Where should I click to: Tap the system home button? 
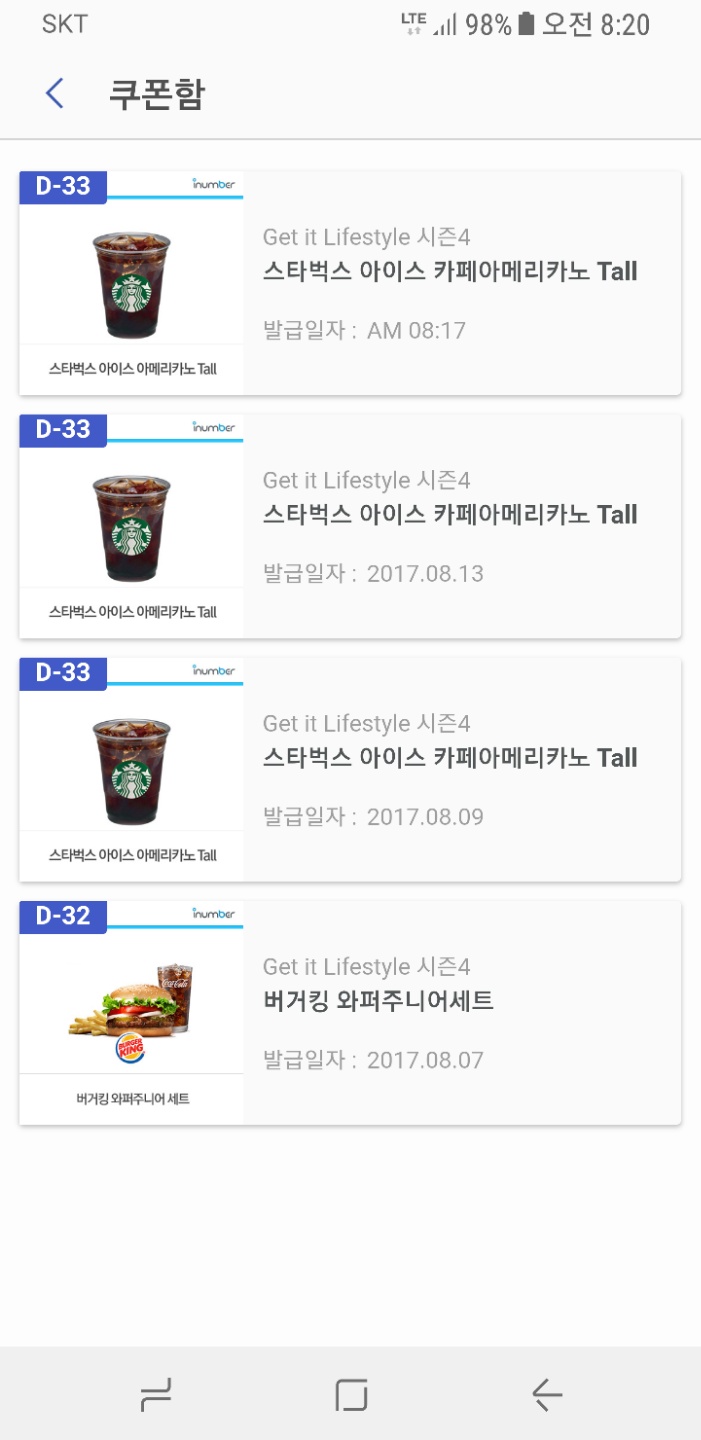(x=351, y=1394)
